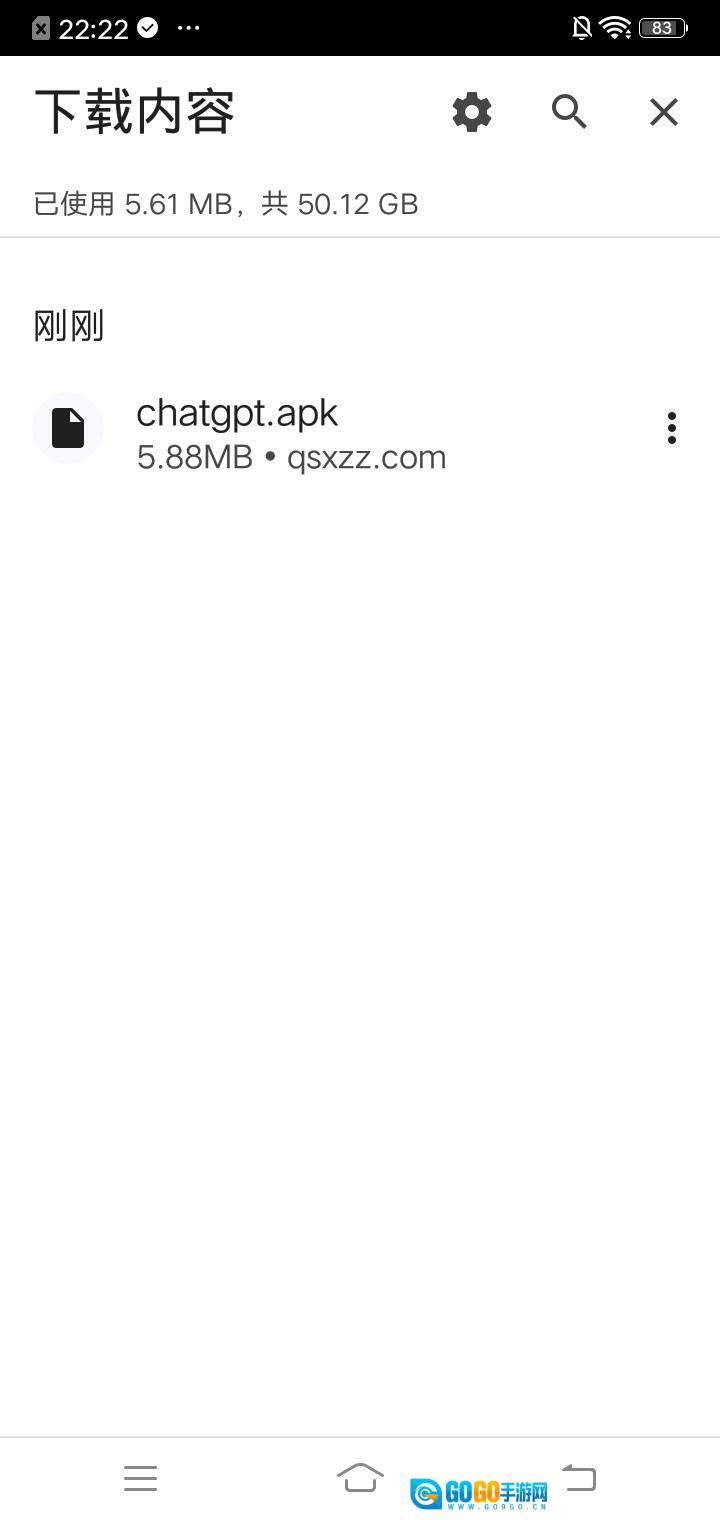Go back using the system back button

[x=579, y=1477]
